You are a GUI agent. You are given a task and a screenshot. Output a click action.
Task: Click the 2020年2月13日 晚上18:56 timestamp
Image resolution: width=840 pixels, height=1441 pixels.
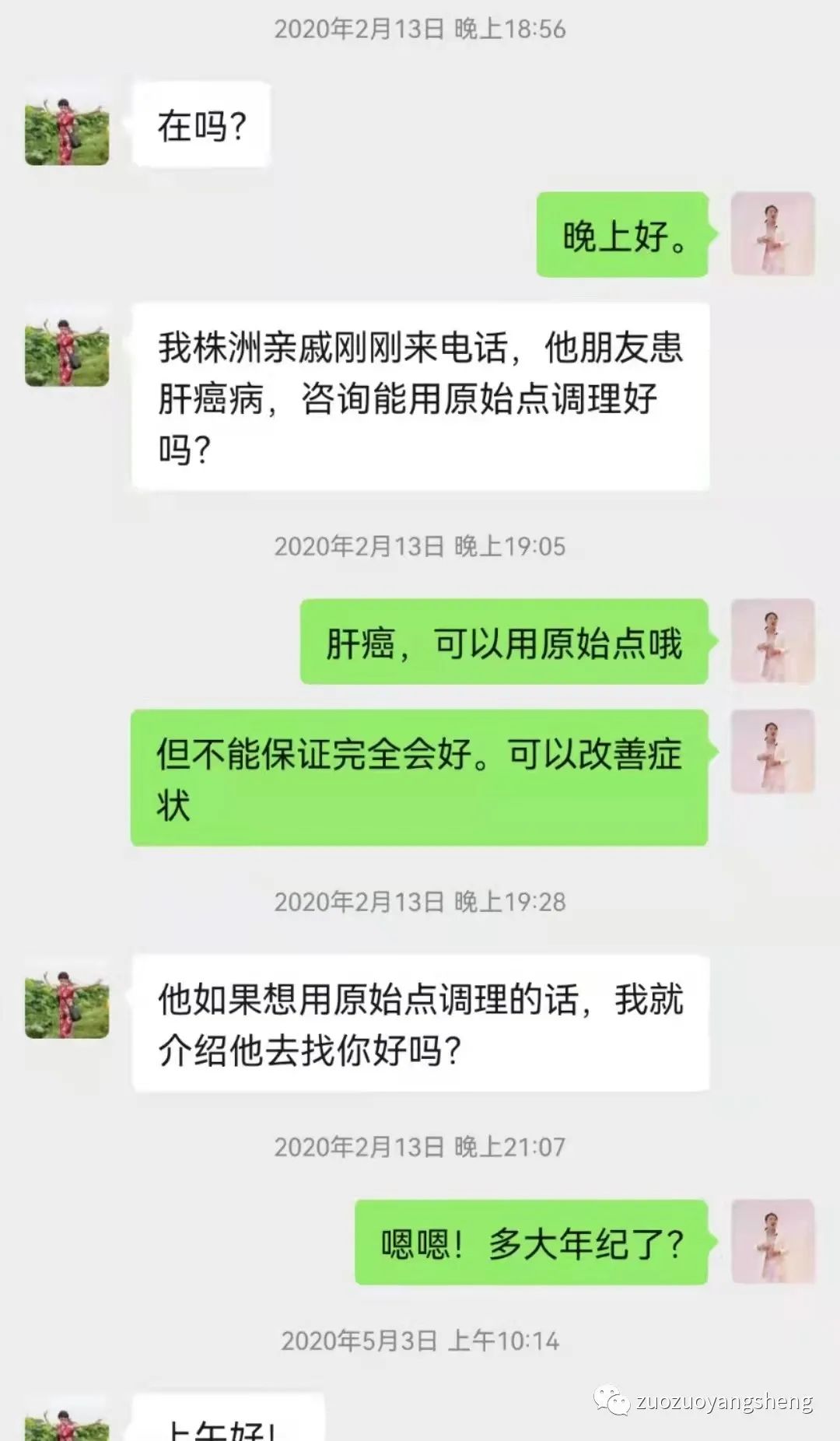tap(420, 30)
